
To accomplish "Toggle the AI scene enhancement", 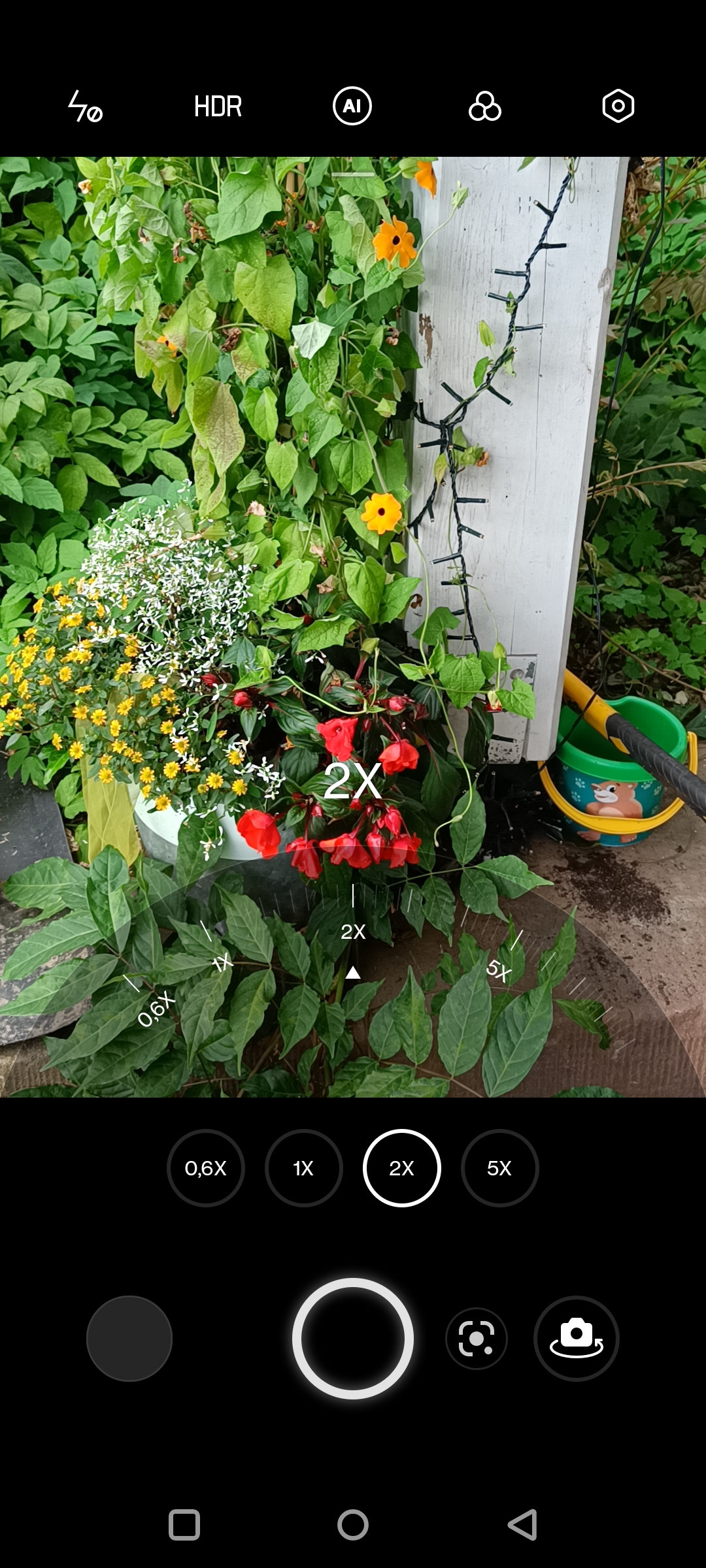I will pyautogui.click(x=352, y=106).
